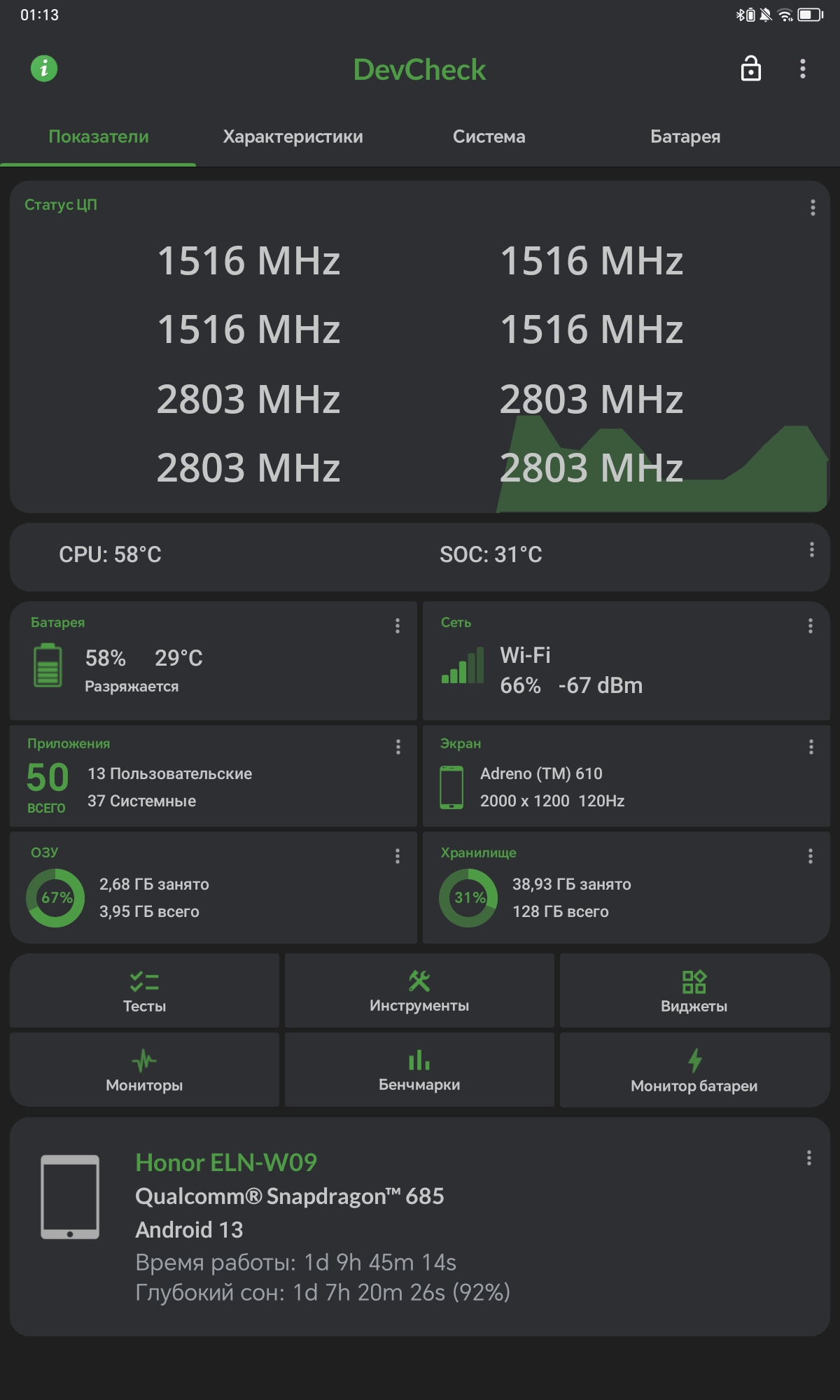Switch to the Система tab
Viewport: 840px width, 1400px height.
pos(489,136)
